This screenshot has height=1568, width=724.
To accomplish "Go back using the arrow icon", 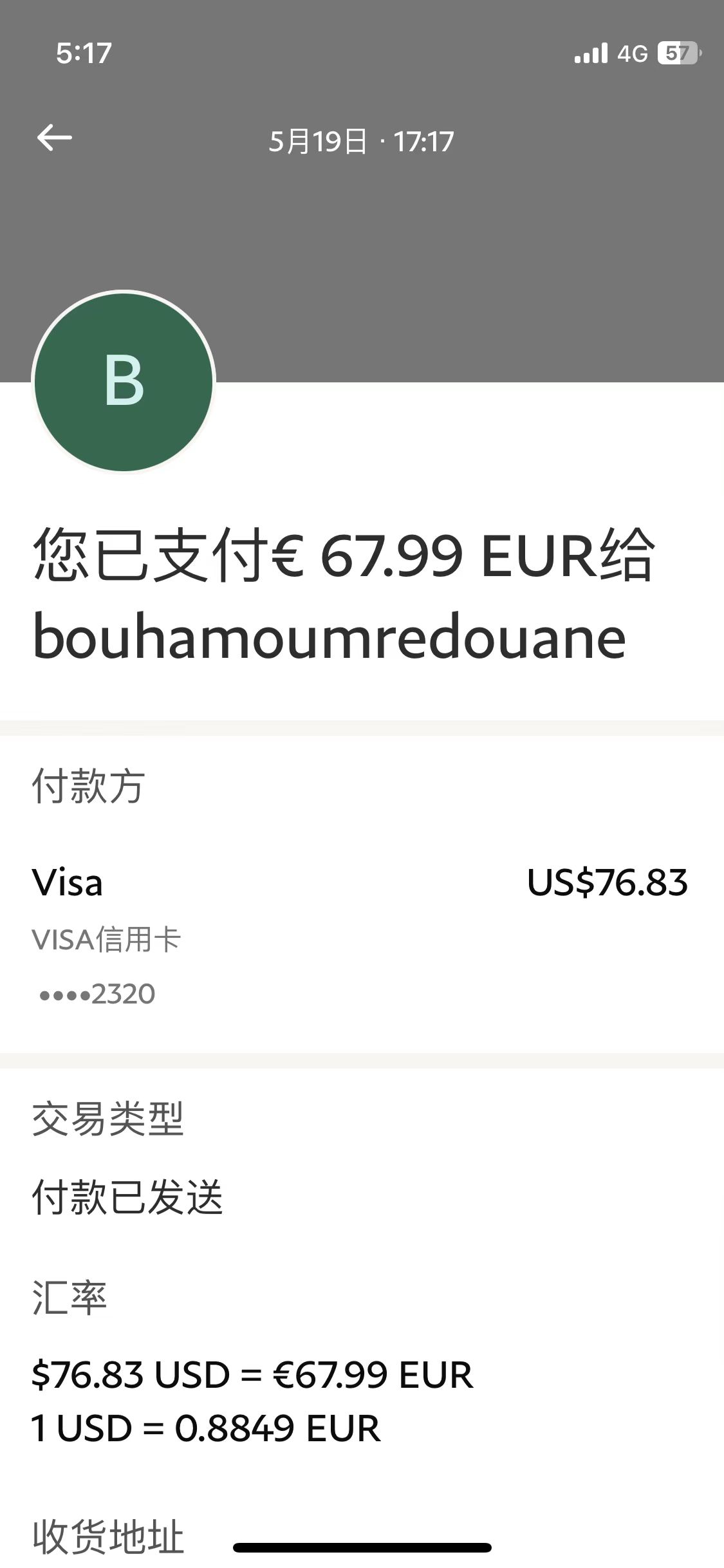I will tap(55, 138).
